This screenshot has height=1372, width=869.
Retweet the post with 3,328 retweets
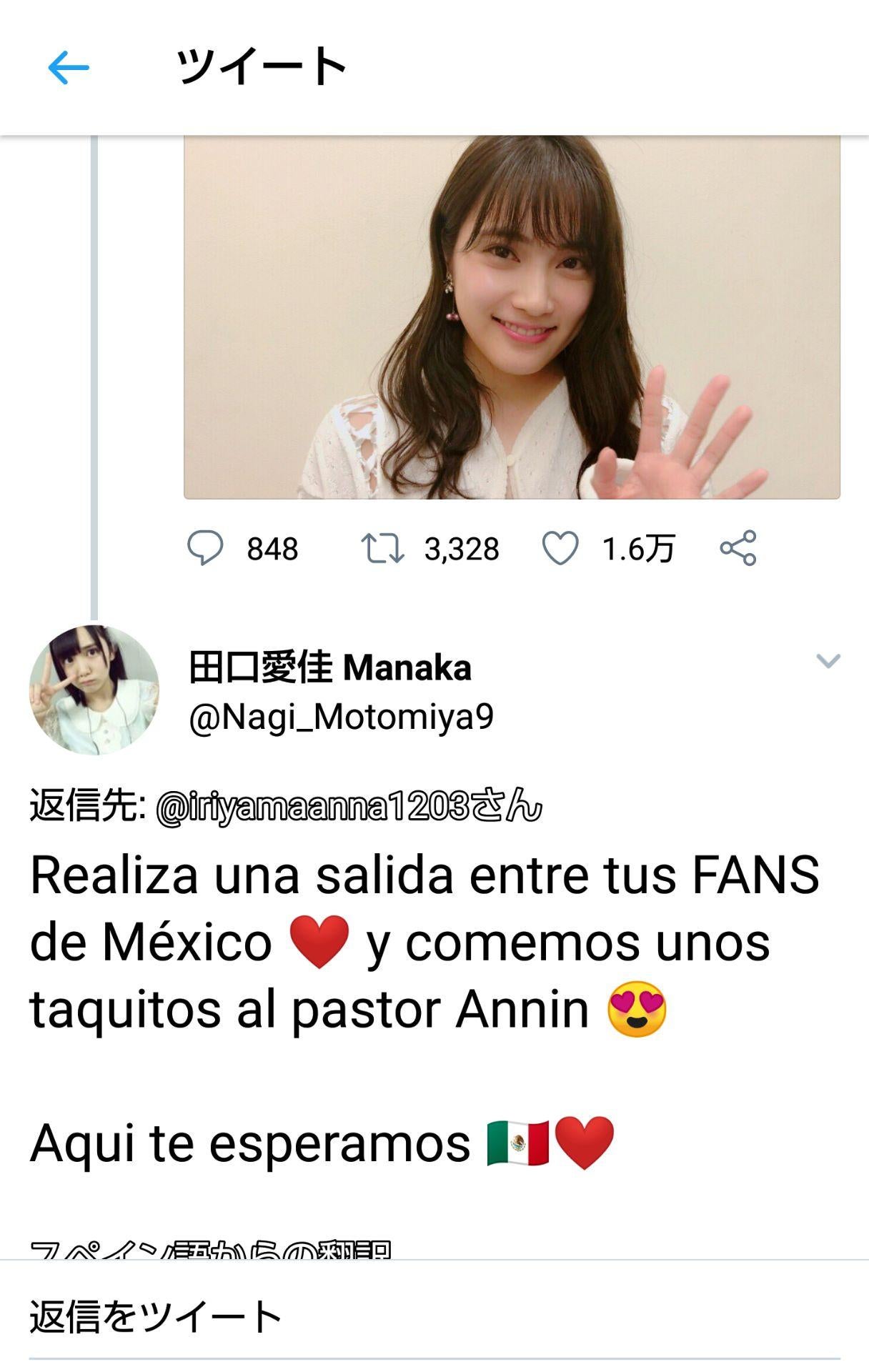382,548
